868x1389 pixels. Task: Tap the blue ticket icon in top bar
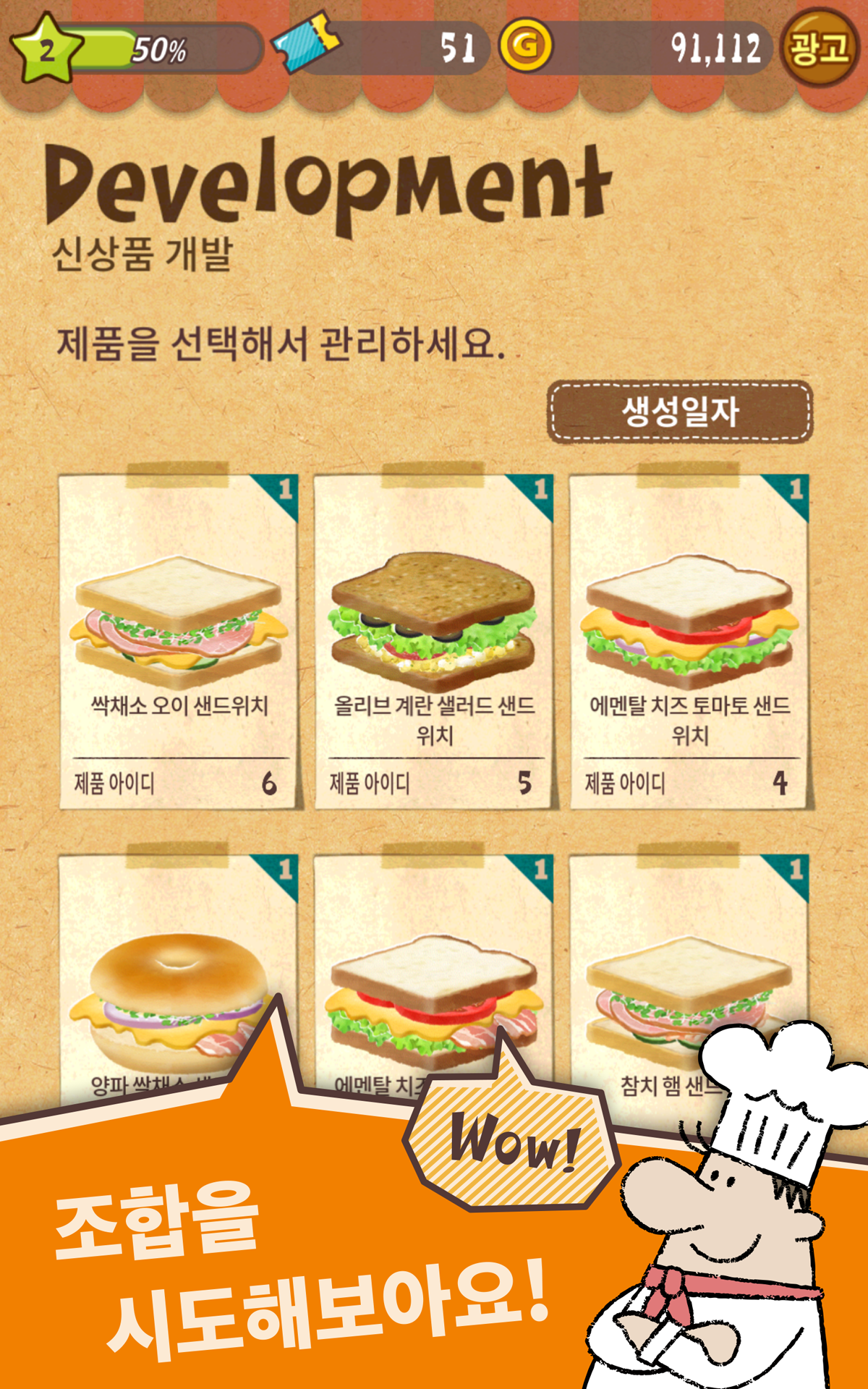click(308, 42)
